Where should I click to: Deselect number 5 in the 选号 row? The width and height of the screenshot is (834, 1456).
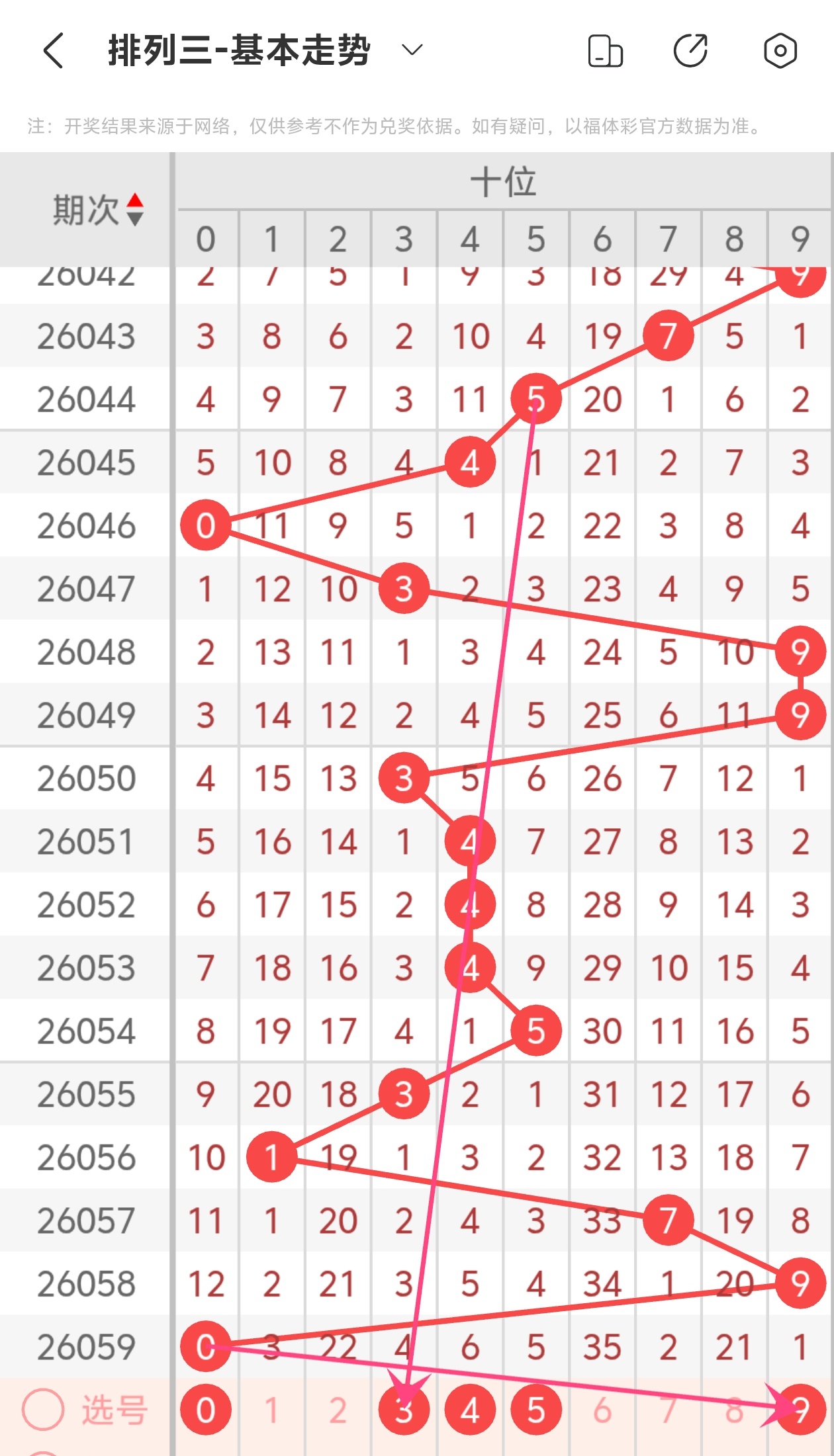click(x=536, y=1410)
